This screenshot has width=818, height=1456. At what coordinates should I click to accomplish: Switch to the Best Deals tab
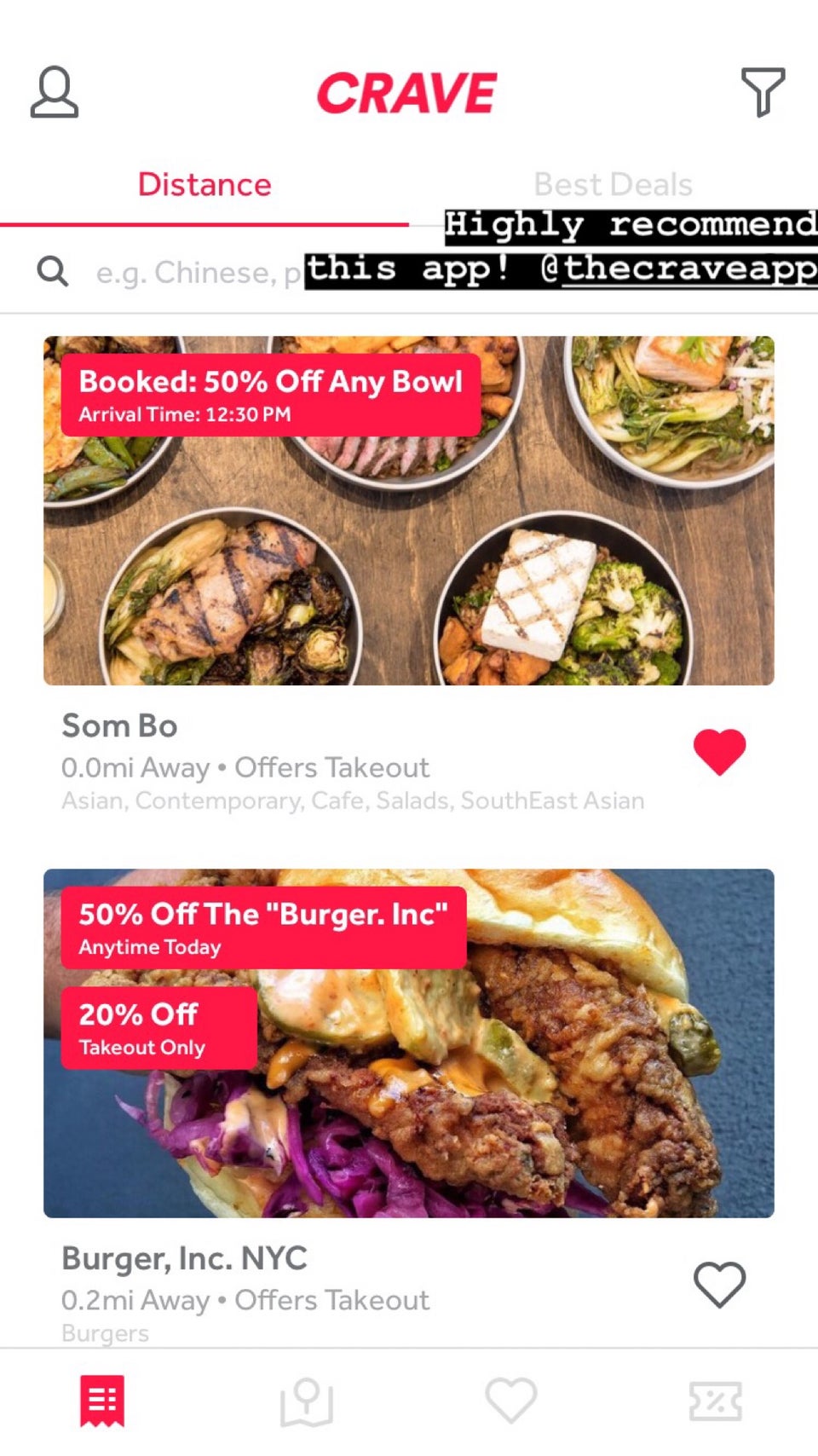[x=613, y=185]
